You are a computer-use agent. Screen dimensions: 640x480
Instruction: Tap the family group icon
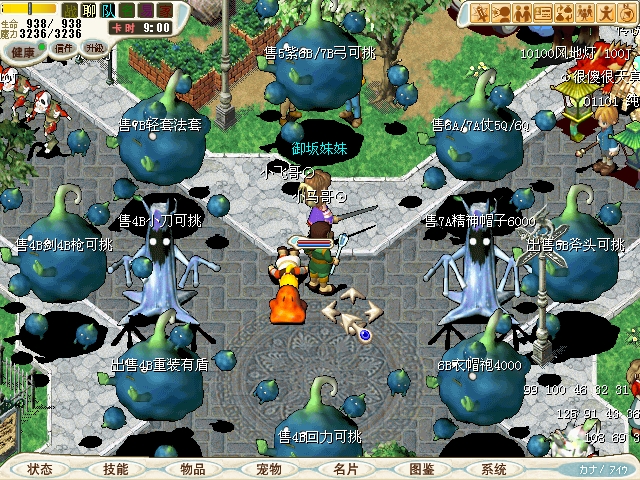pos(586,13)
